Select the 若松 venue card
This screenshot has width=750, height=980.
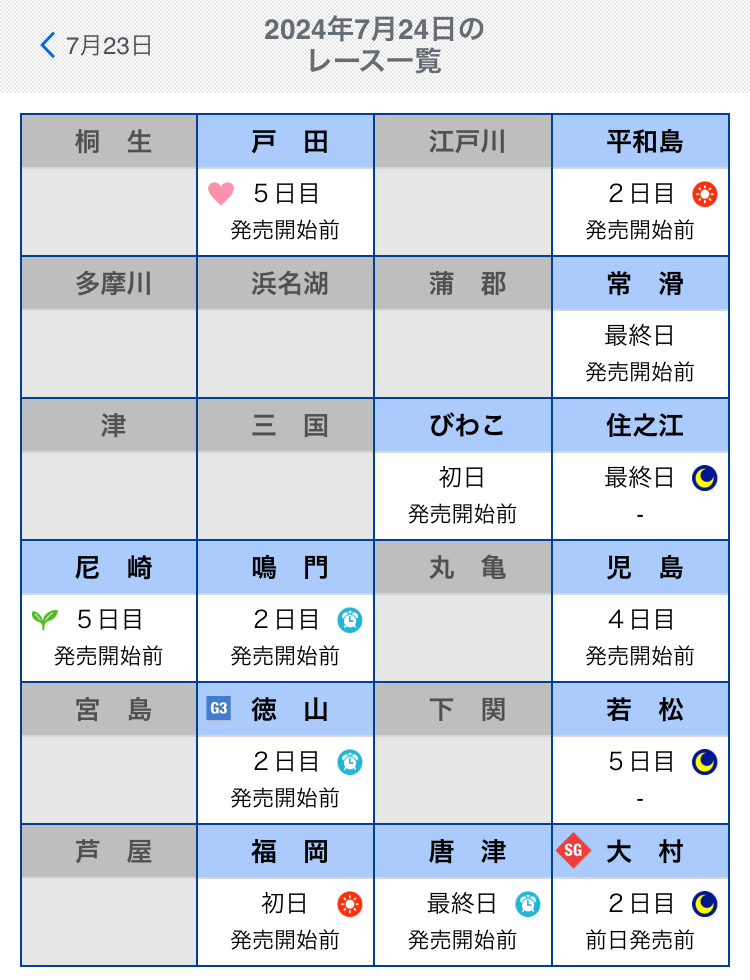(x=641, y=753)
